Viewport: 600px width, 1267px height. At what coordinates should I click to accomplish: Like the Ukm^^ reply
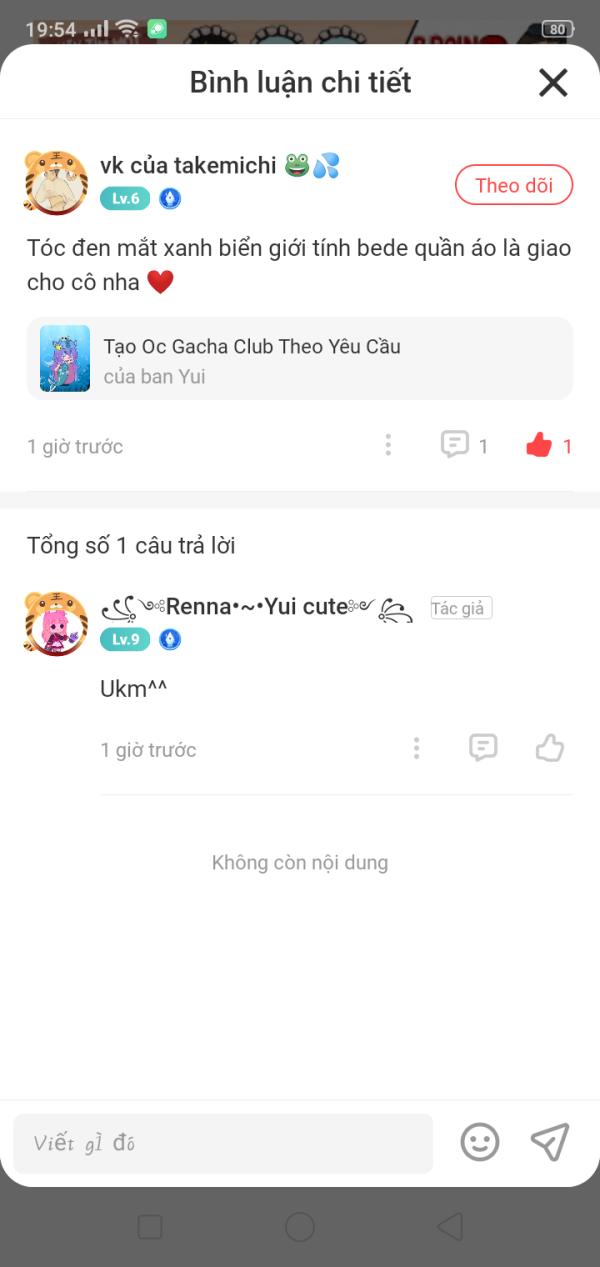coord(550,748)
